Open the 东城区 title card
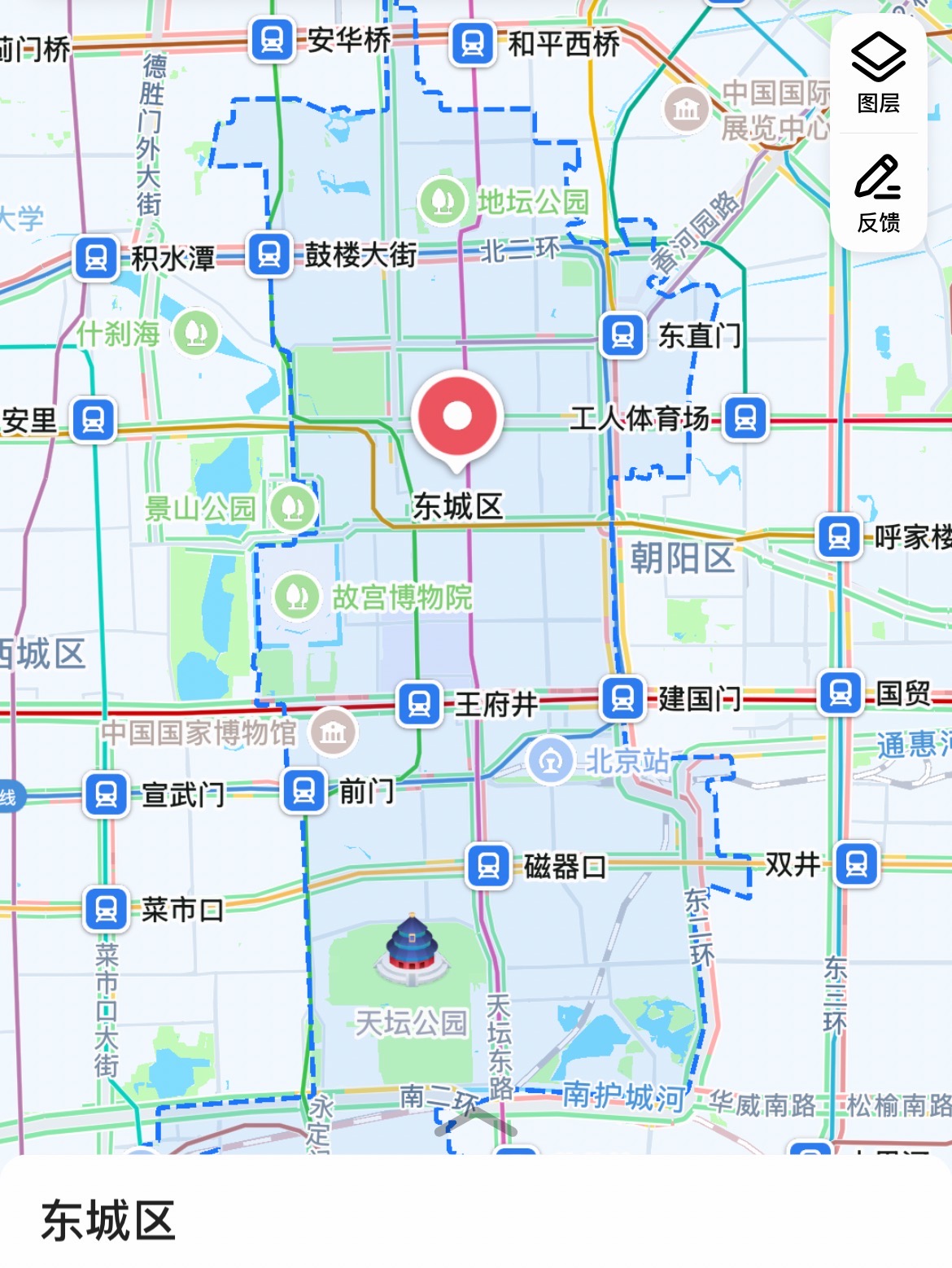The width and height of the screenshot is (952, 1268). (109, 1220)
